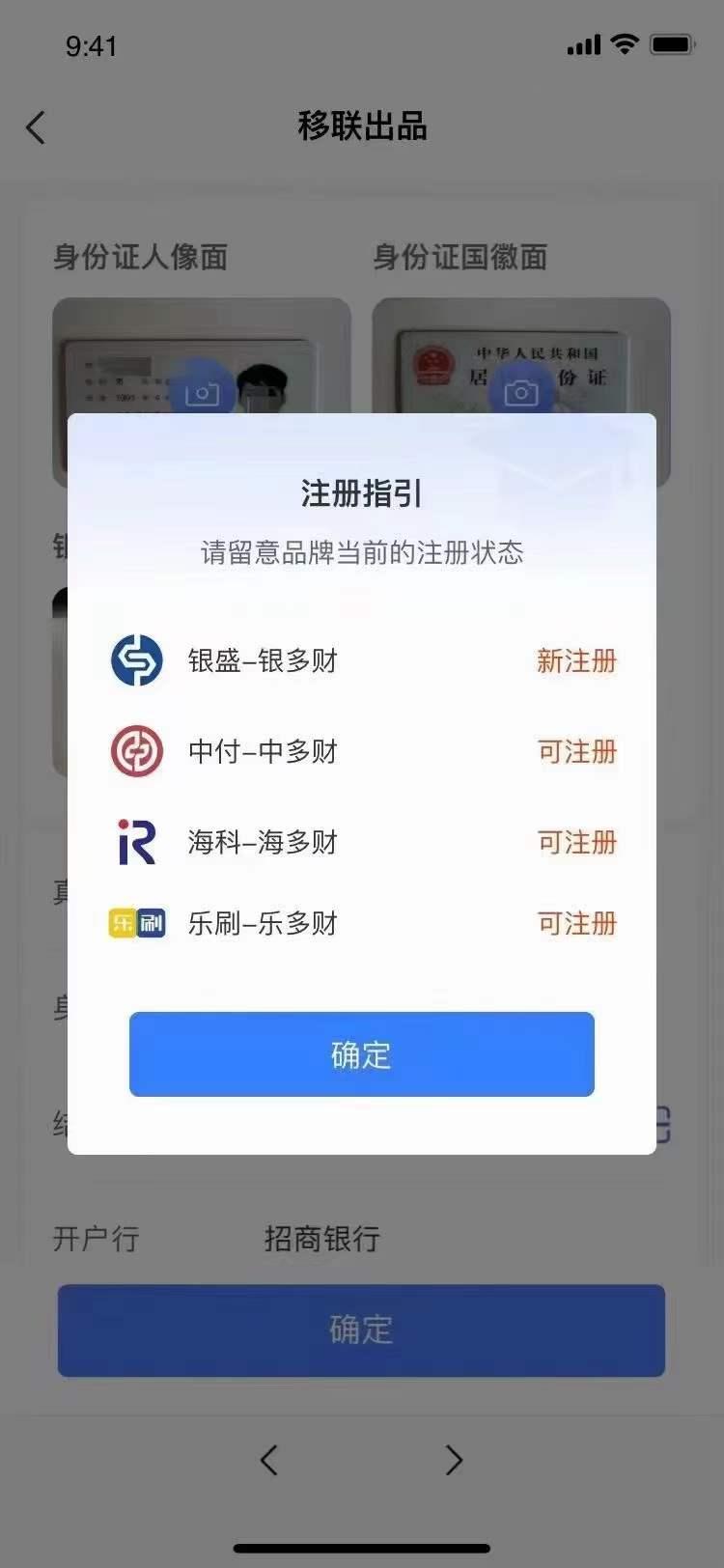The image size is (724, 1568).
Task: Tap the camera icon on 身份证人像面
Action: 201,393
